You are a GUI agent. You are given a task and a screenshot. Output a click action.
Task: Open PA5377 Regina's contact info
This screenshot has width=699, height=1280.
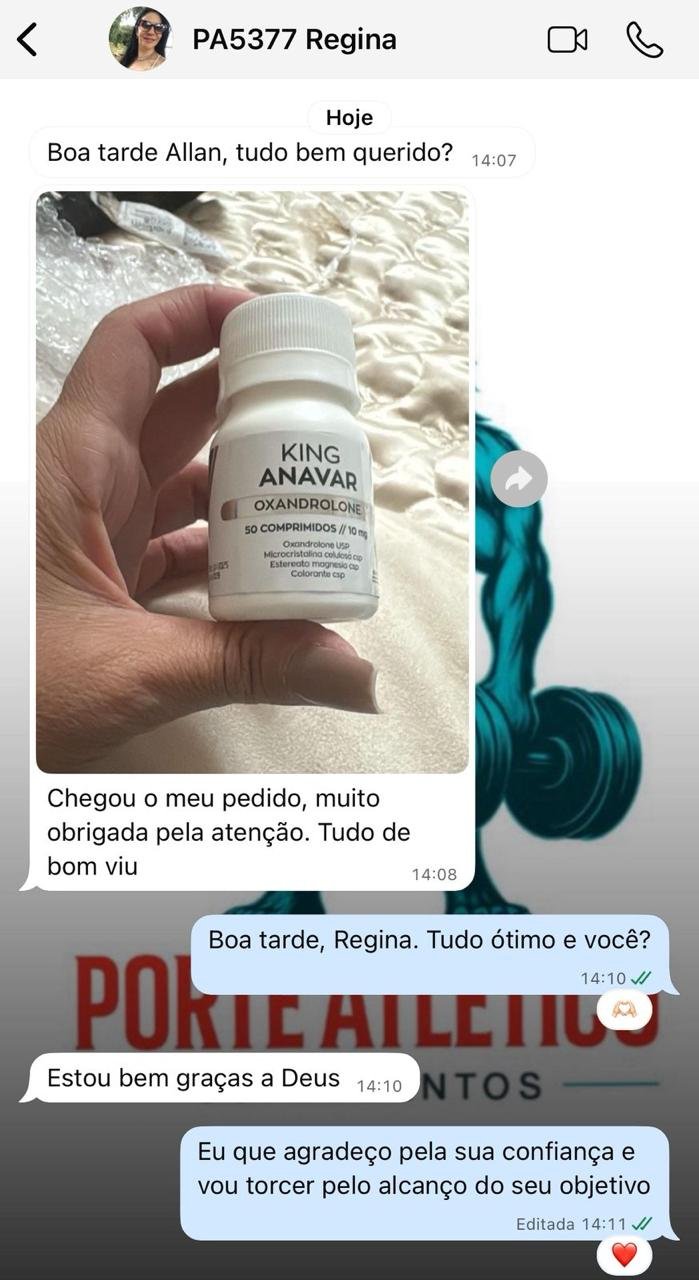pos(294,40)
